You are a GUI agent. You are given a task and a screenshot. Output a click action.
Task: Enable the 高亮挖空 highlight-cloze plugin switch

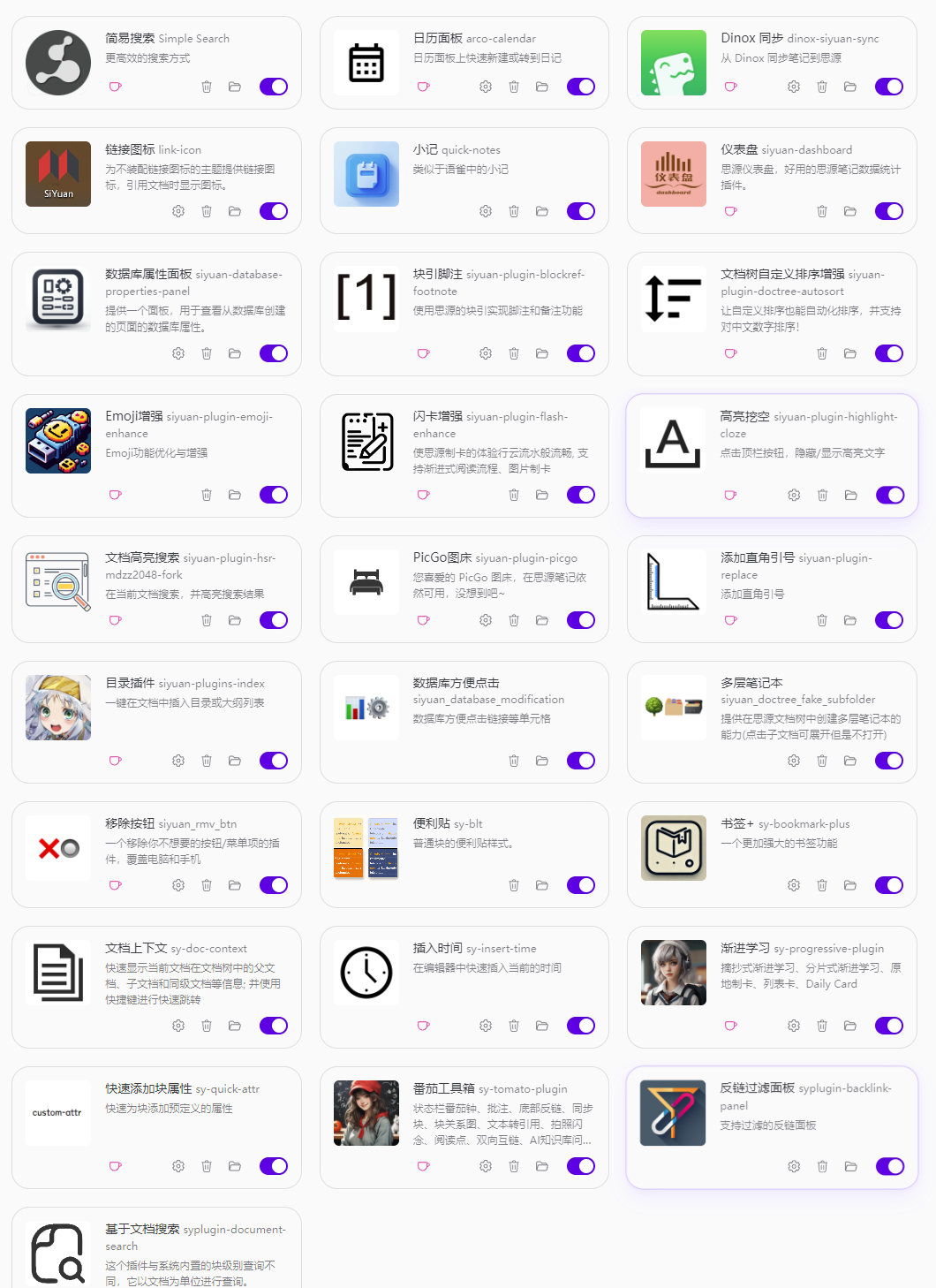tap(889, 495)
